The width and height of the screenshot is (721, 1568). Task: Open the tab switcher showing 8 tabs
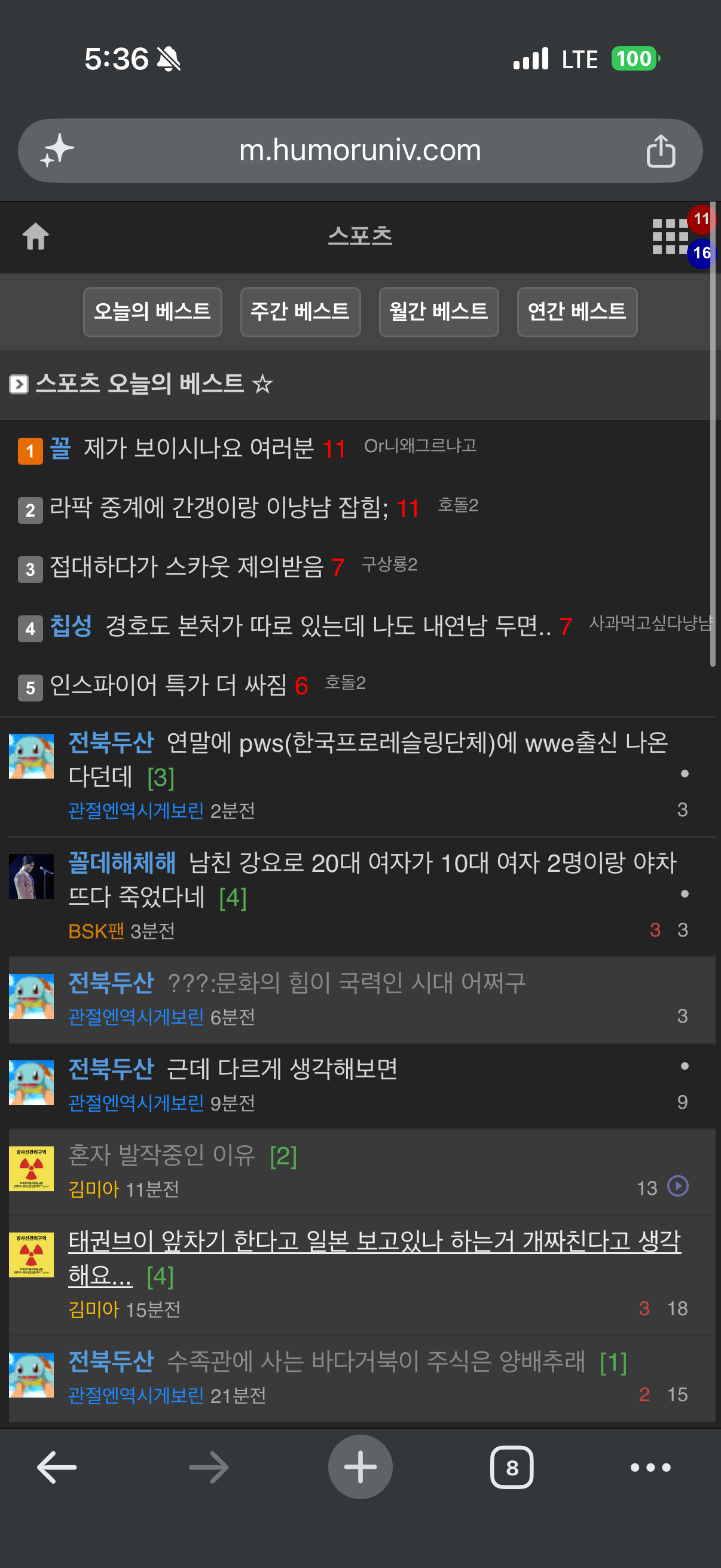[x=512, y=1468]
